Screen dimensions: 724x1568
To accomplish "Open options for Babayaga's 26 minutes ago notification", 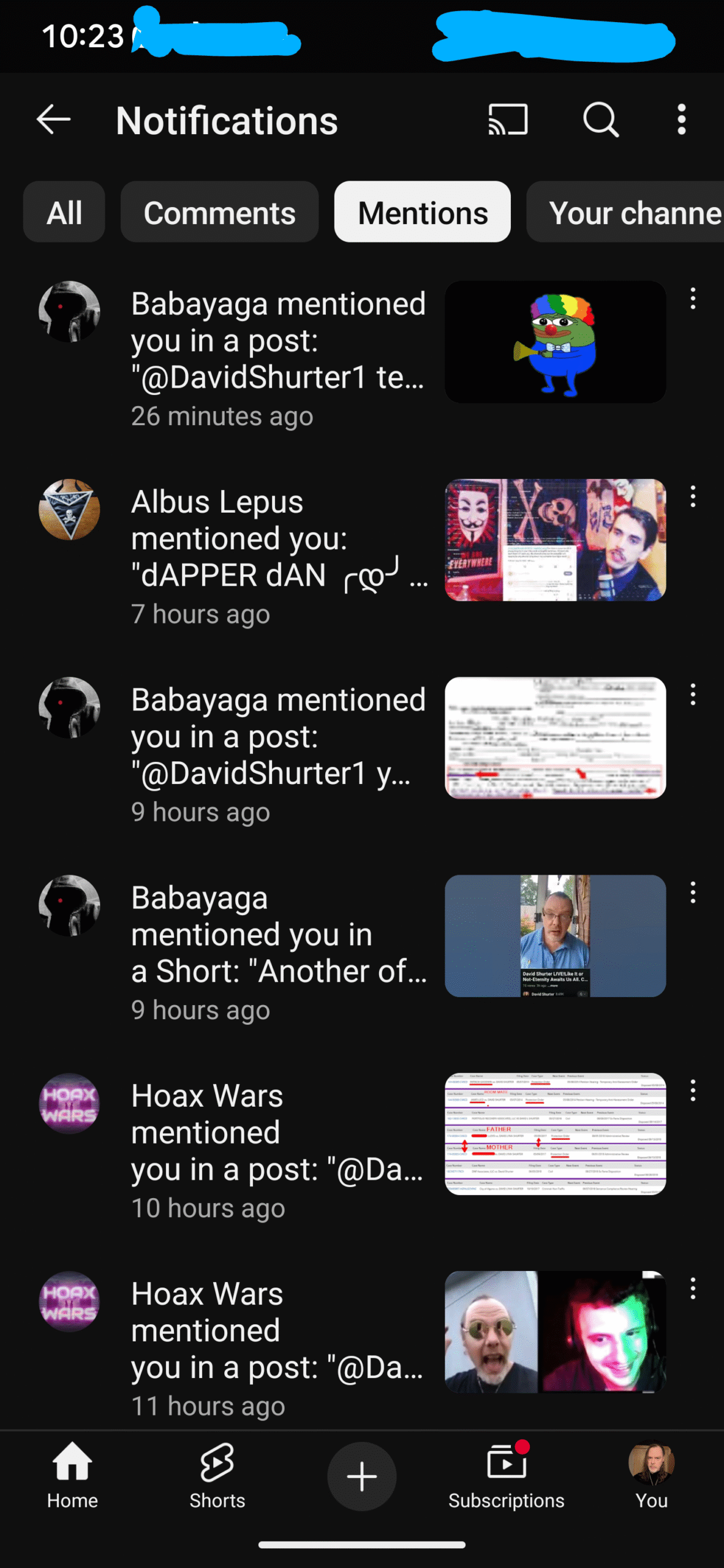I will tap(693, 298).
